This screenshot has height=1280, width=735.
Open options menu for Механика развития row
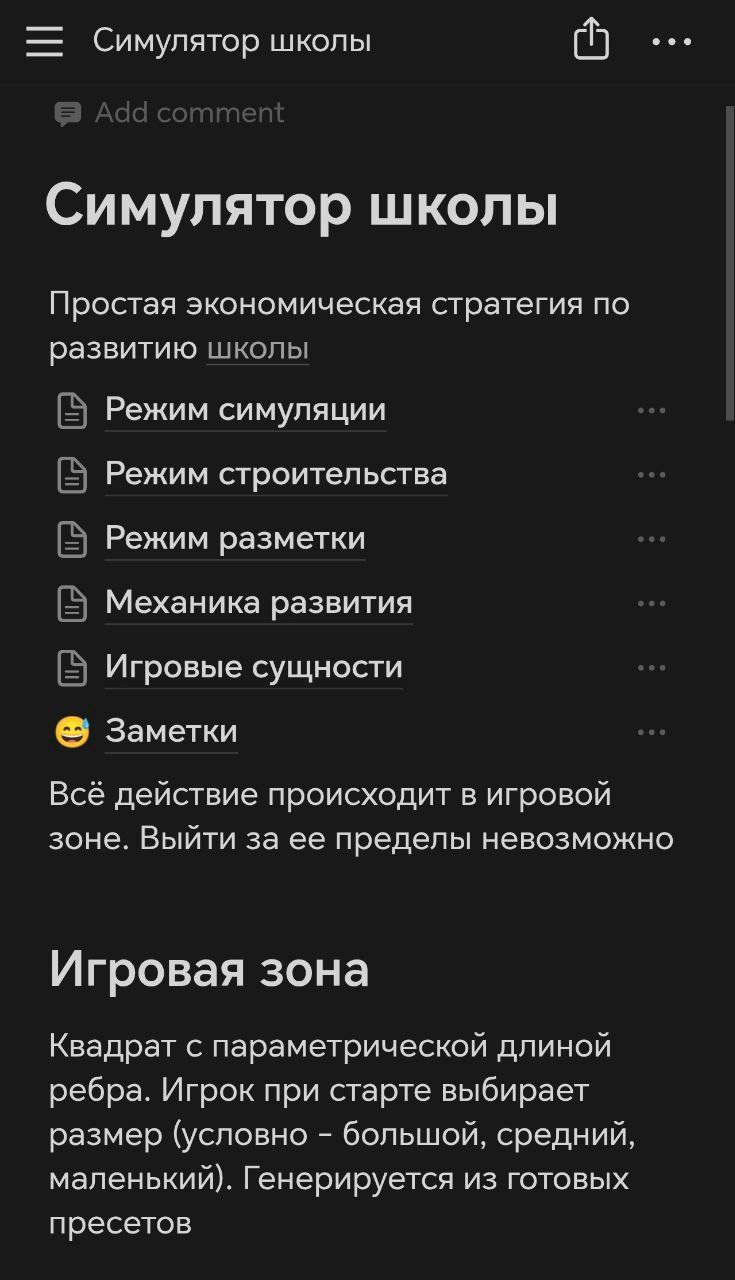click(651, 602)
